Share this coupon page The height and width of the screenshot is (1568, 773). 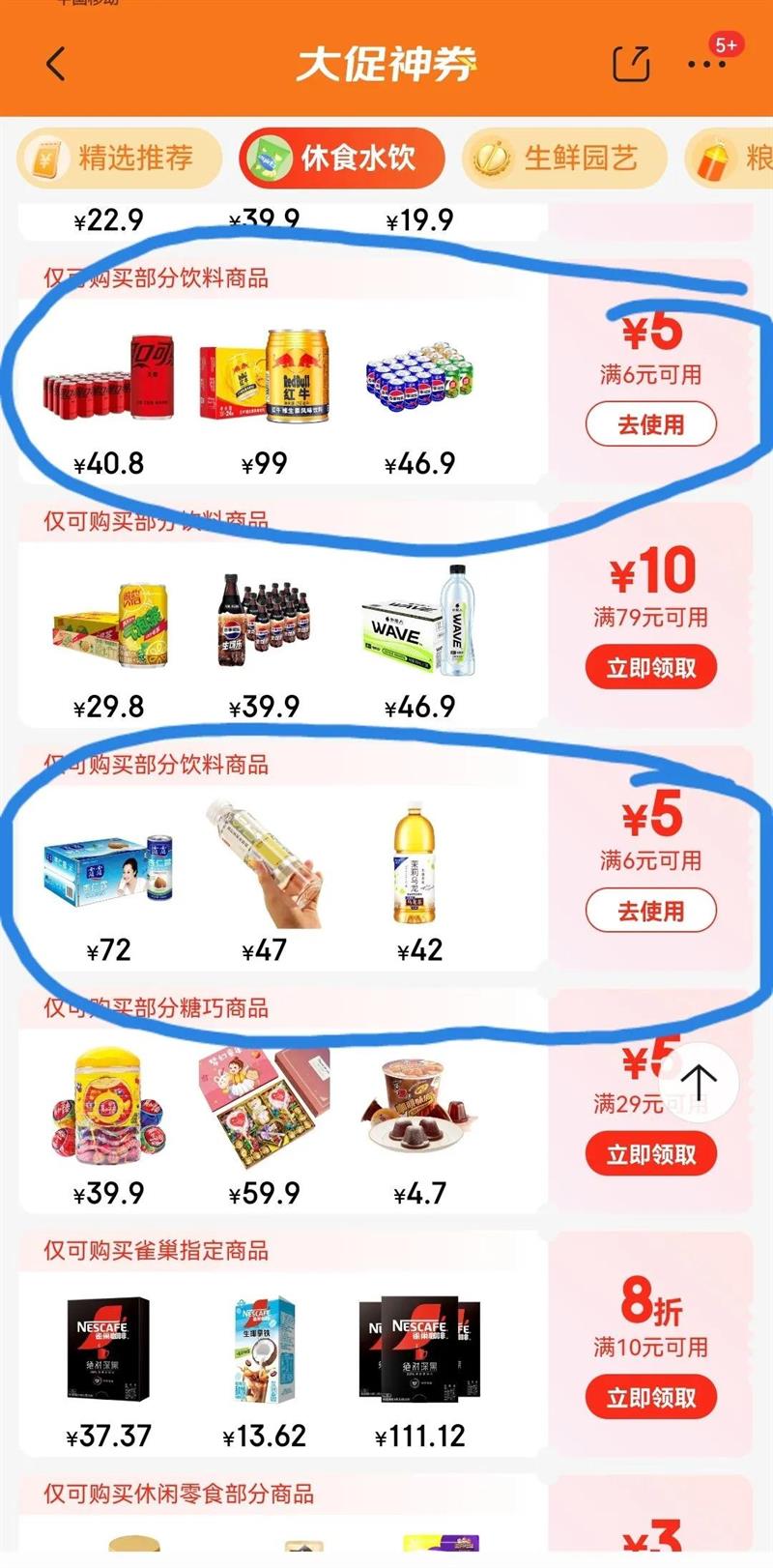click(632, 64)
